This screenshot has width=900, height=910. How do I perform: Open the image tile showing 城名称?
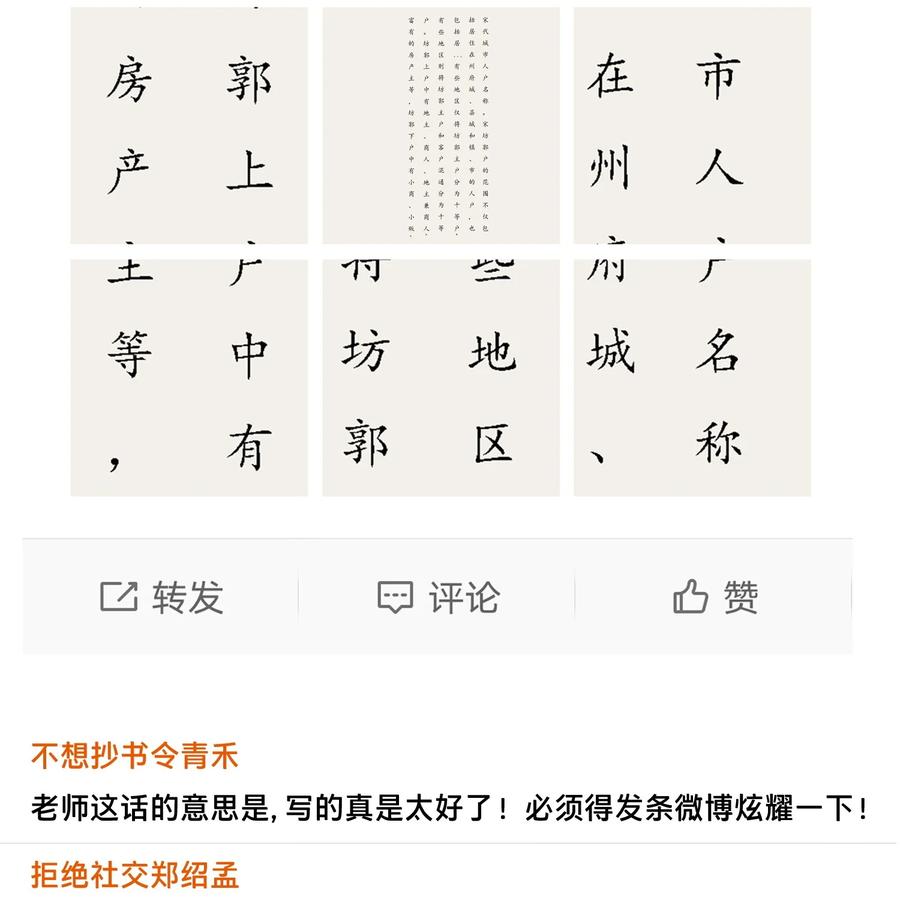(692, 378)
